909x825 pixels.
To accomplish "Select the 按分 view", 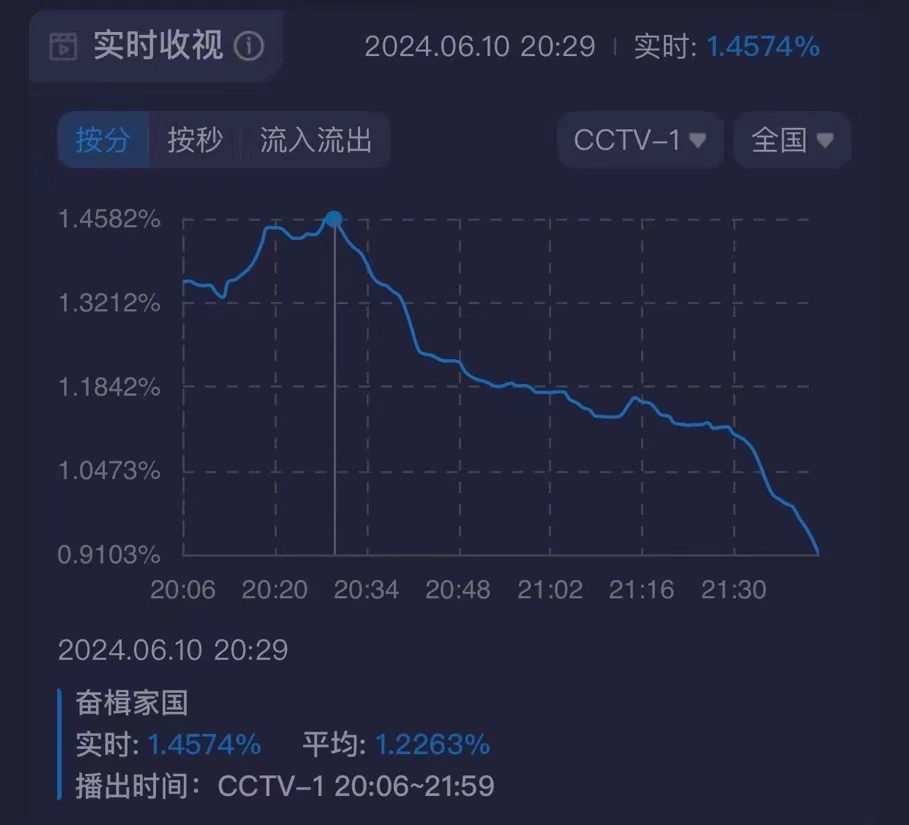I will [x=103, y=140].
